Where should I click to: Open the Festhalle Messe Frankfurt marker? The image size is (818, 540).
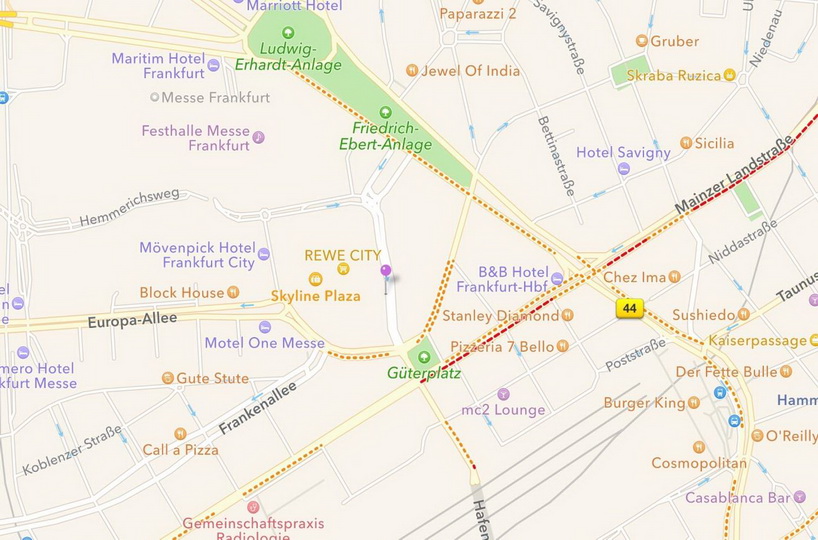pos(258,137)
